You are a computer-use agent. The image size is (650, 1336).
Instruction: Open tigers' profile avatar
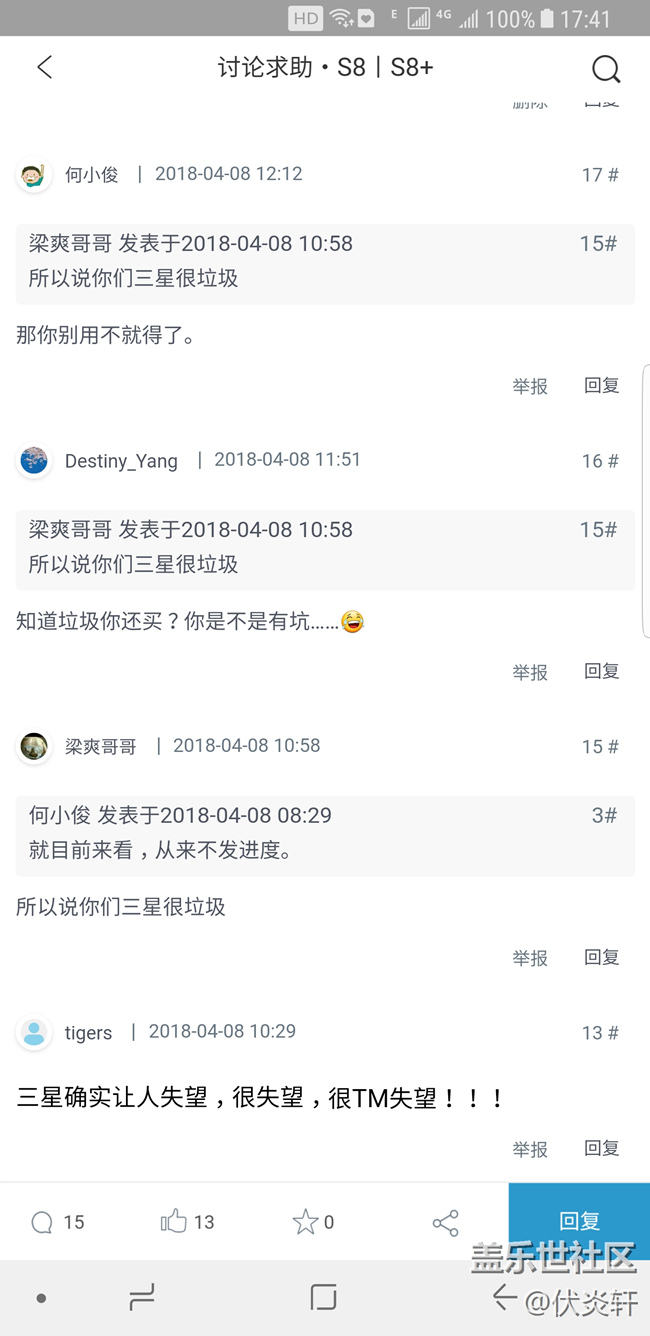[x=34, y=1032]
